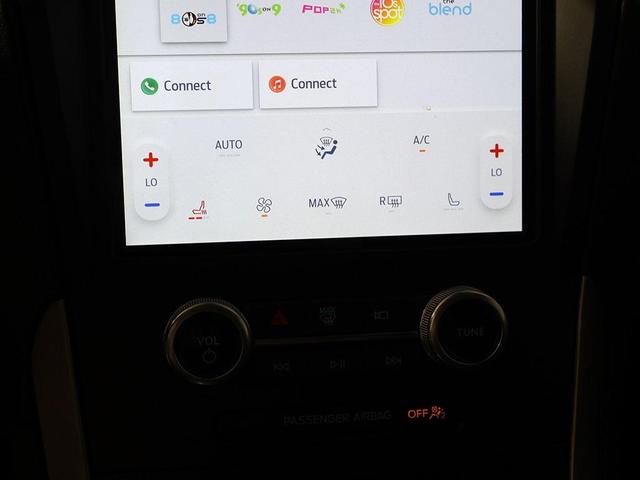Image resolution: width=640 pixels, height=480 pixels.
Task: Decrease the passenger temperature with the minus
Action: (496, 194)
